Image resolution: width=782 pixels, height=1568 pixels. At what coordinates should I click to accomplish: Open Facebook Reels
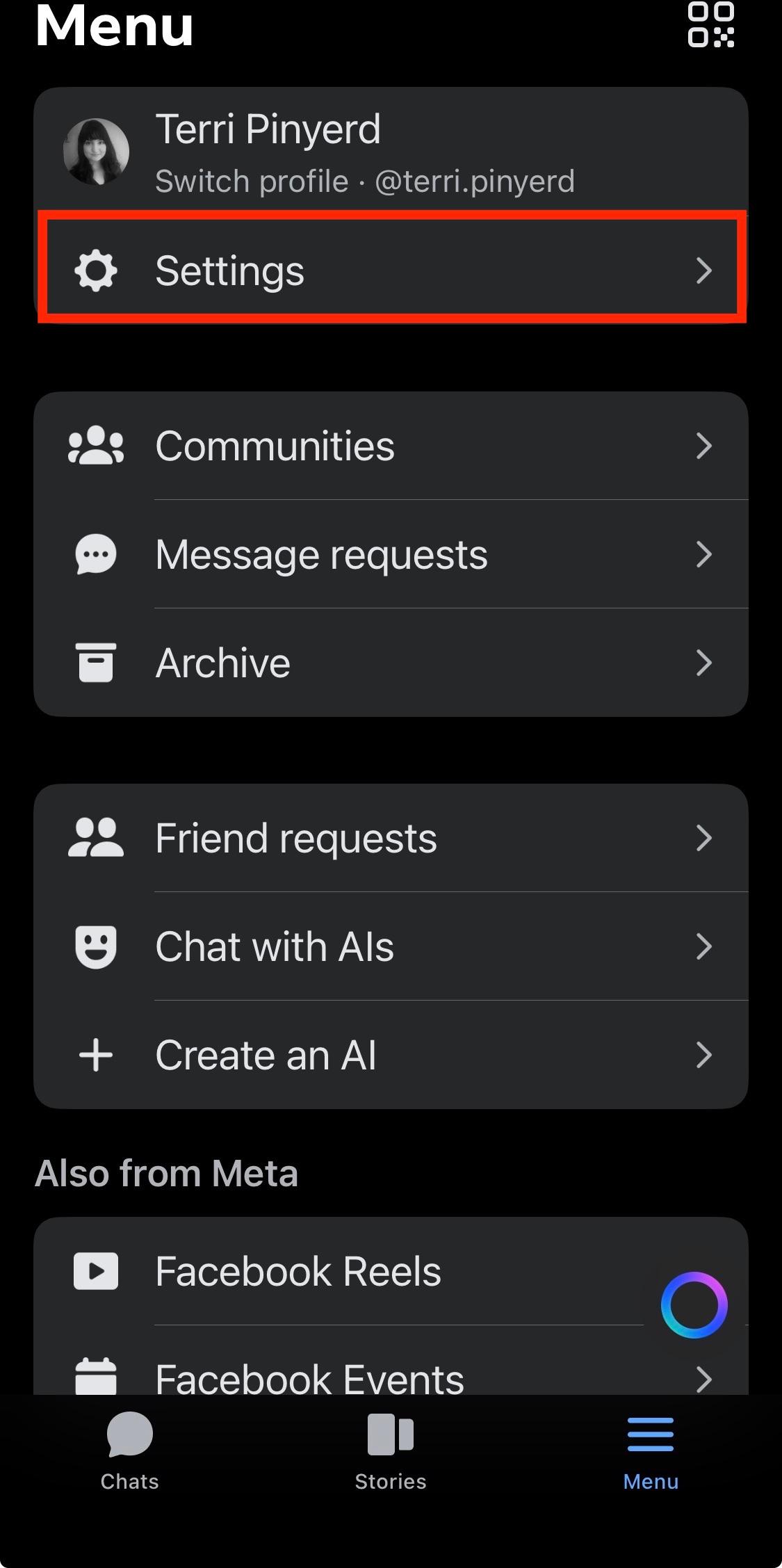[348, 1271]
